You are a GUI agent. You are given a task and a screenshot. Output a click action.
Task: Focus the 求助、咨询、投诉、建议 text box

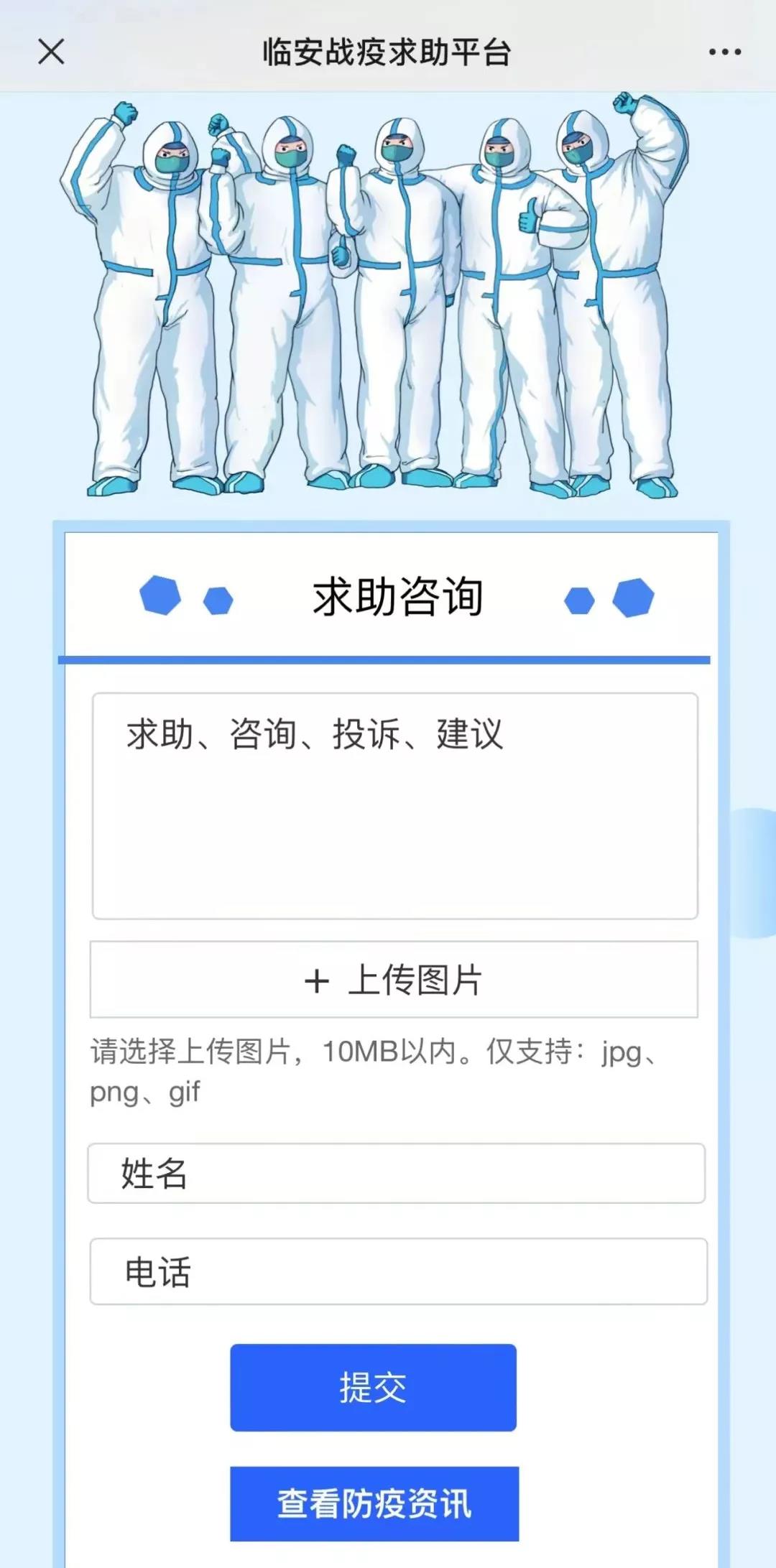(x=395, y=806)
